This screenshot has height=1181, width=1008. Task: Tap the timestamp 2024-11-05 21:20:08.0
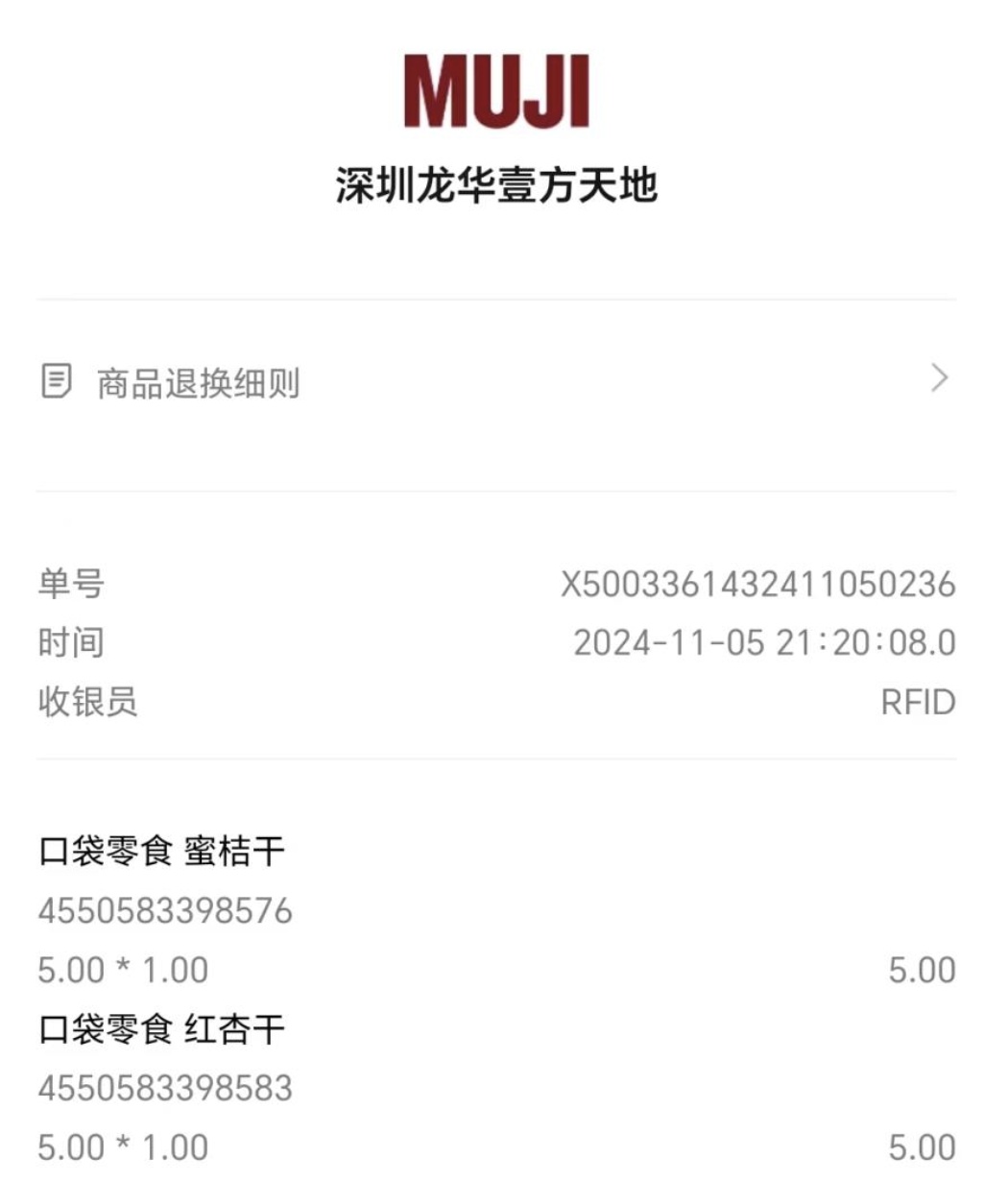pyautogui.click(x=765, y=643)
